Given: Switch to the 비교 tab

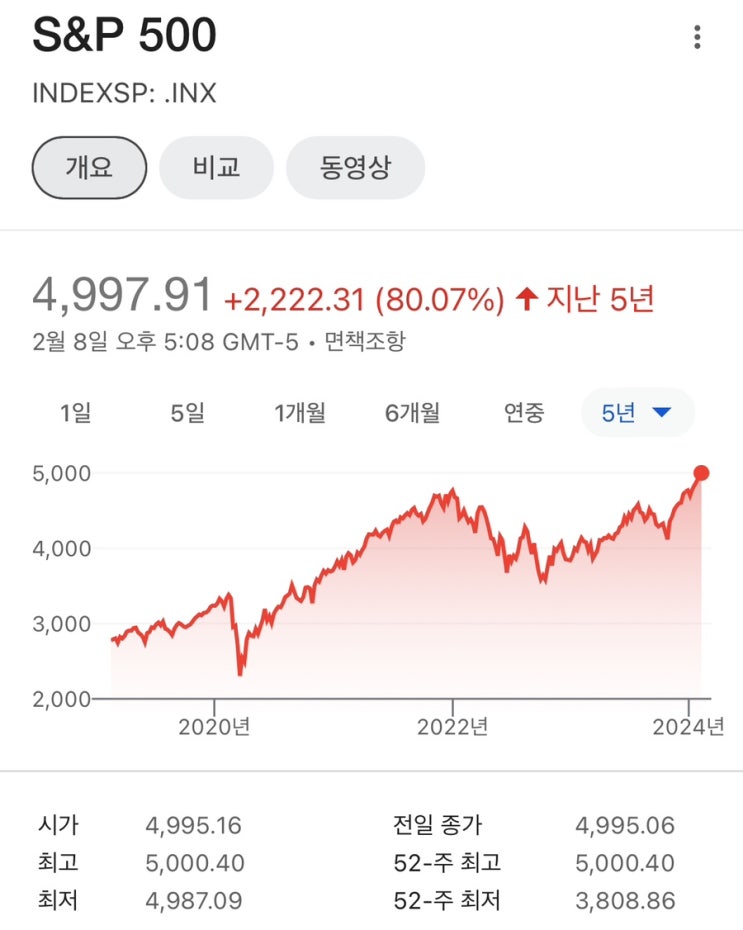Looking at the screenshot, I should (x=216, y=168).
